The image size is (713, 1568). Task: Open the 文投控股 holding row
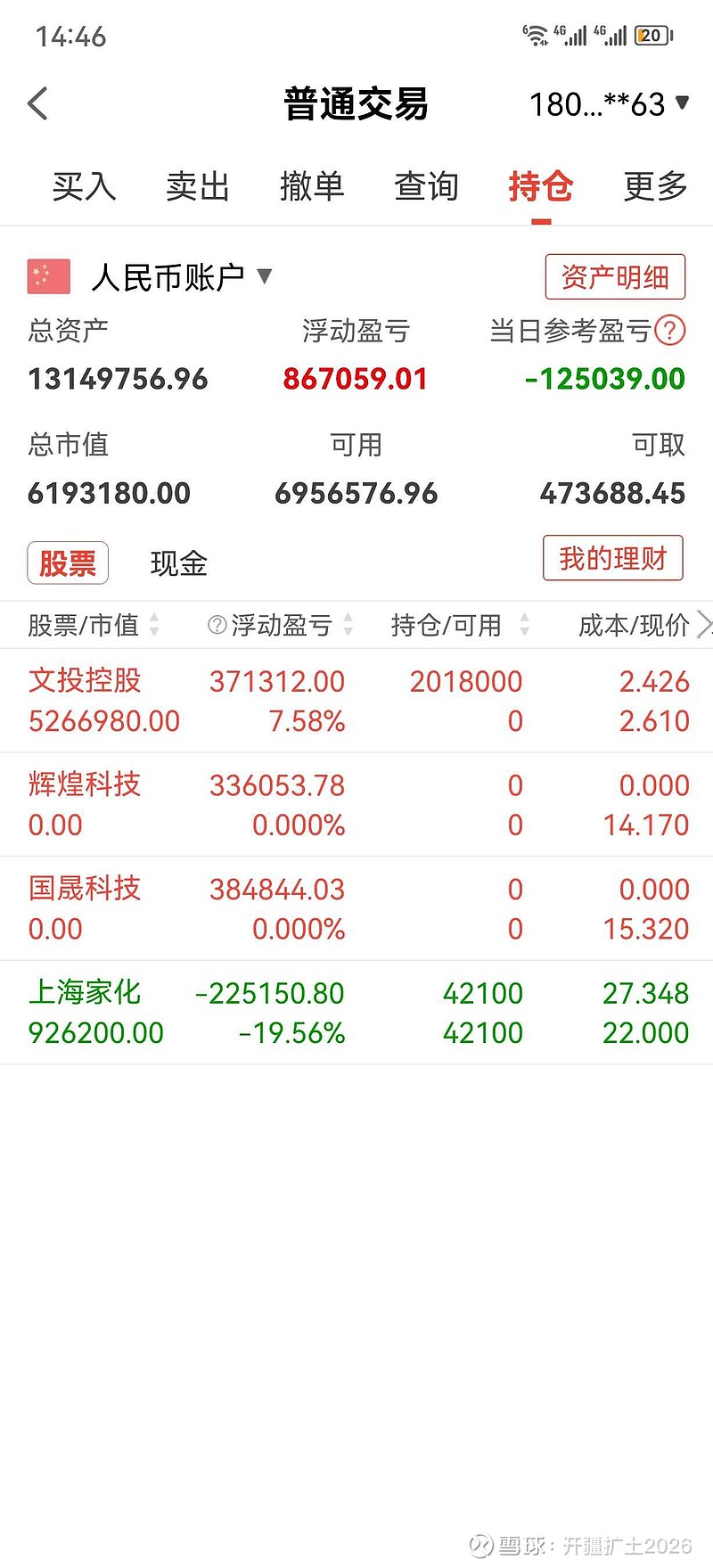tap(356, 701)
